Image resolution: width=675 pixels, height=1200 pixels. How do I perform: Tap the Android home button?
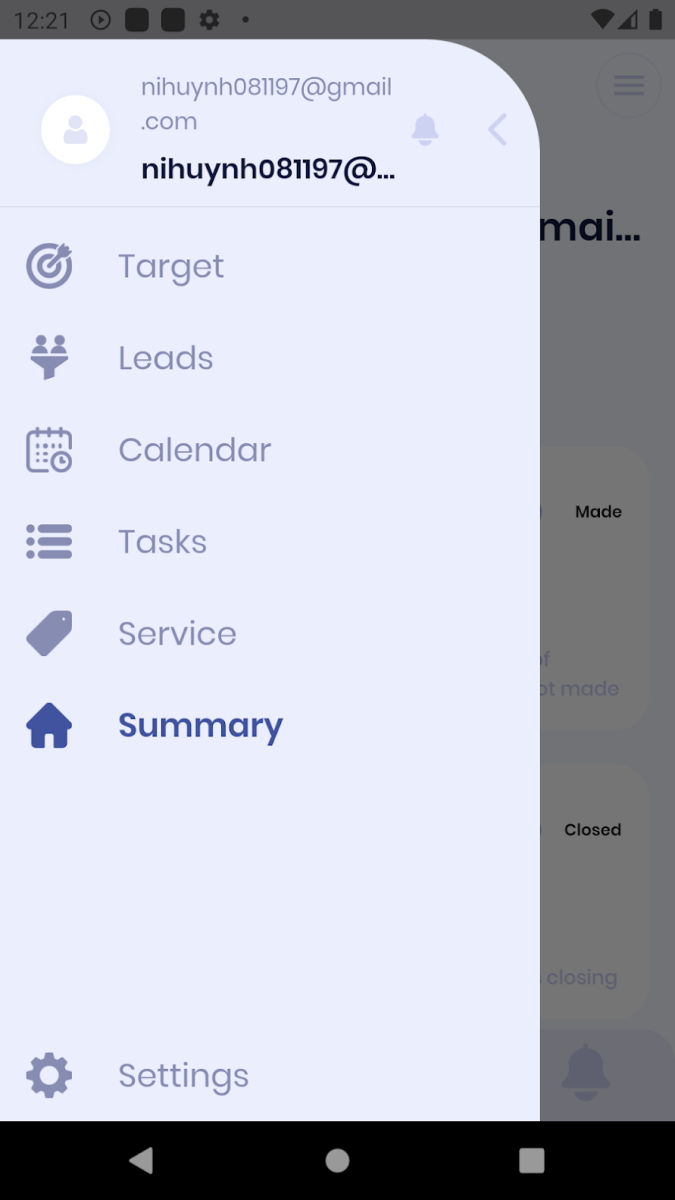(337, 1160)
